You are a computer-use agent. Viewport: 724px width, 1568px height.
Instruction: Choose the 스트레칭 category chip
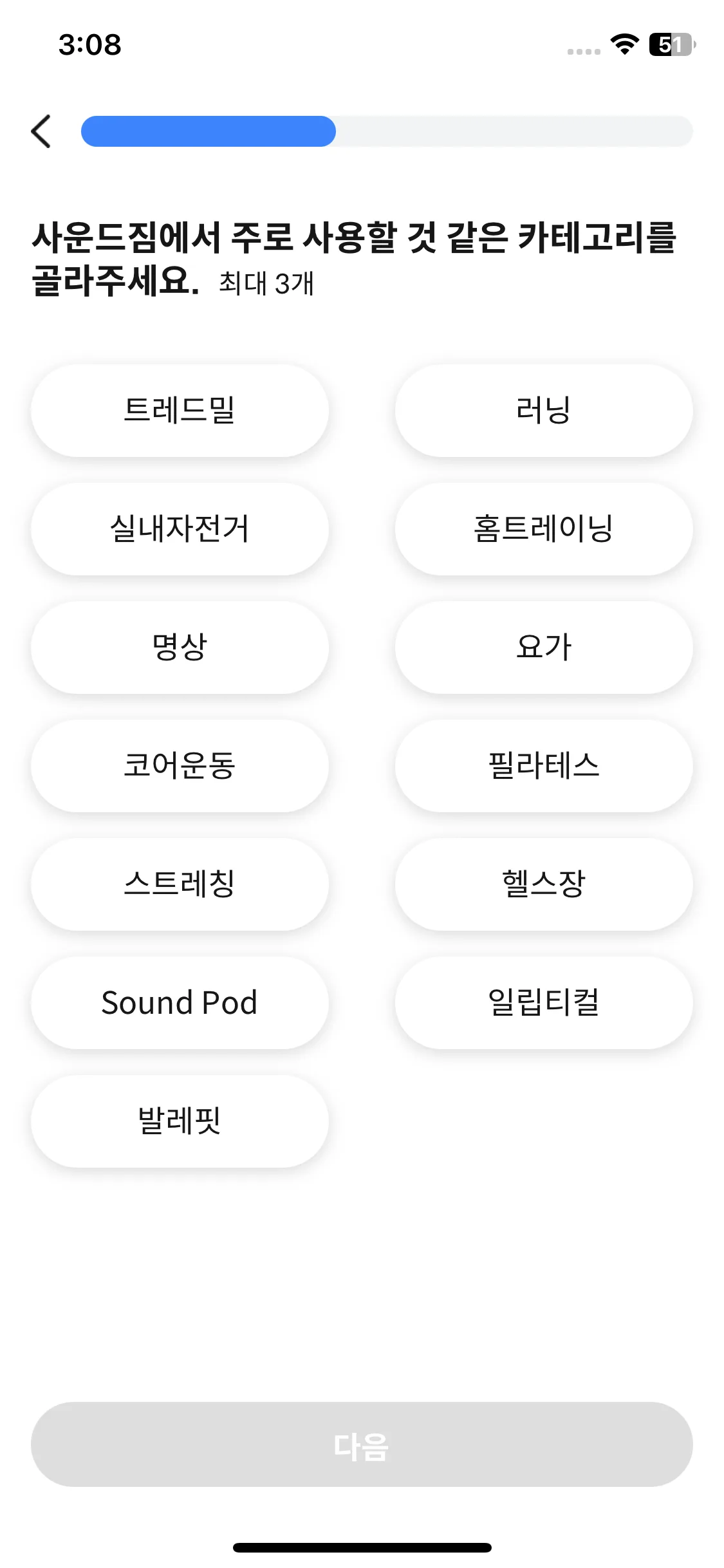[x=180, y=884]
